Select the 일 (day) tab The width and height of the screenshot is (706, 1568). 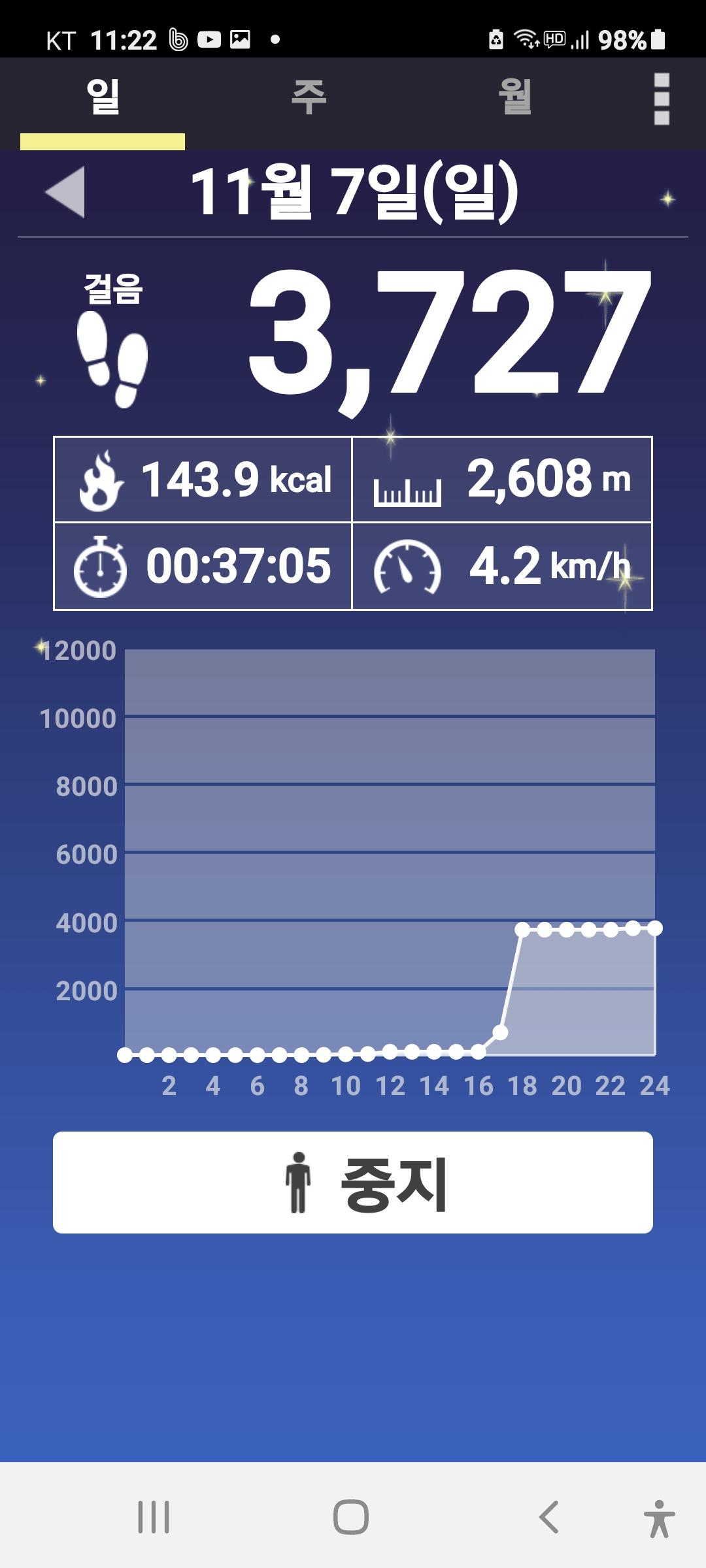(103, 98)
